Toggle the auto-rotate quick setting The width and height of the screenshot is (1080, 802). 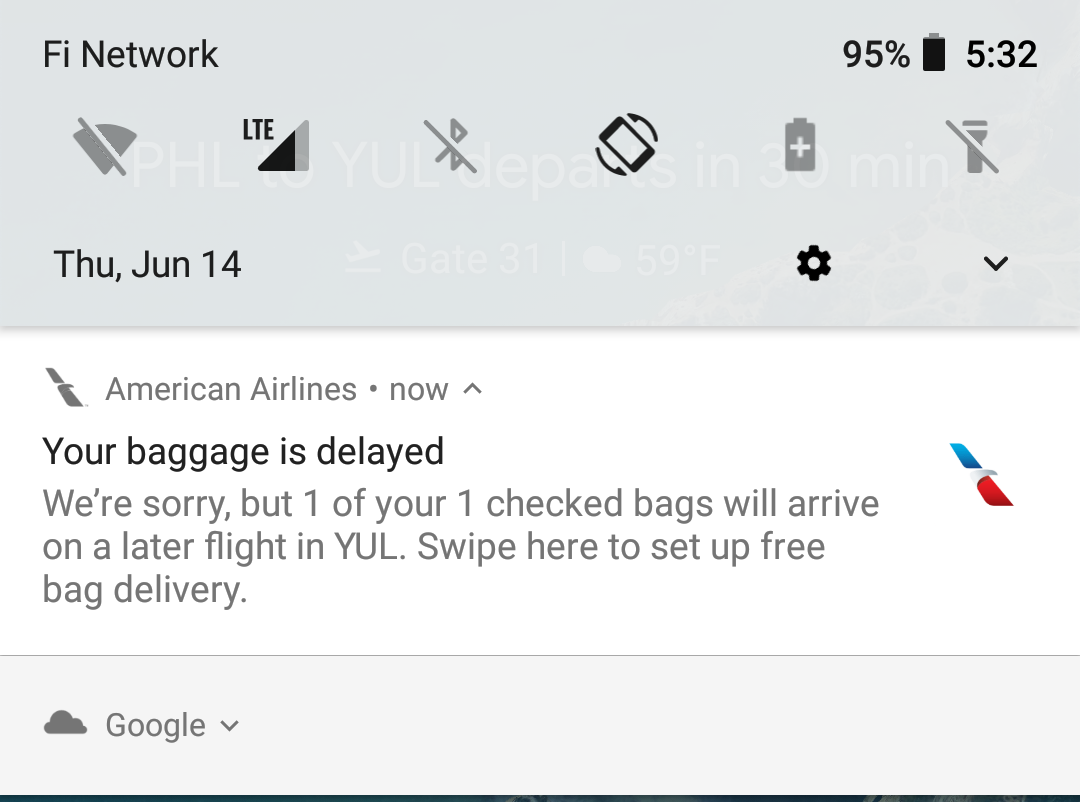[x=626, y=145]
